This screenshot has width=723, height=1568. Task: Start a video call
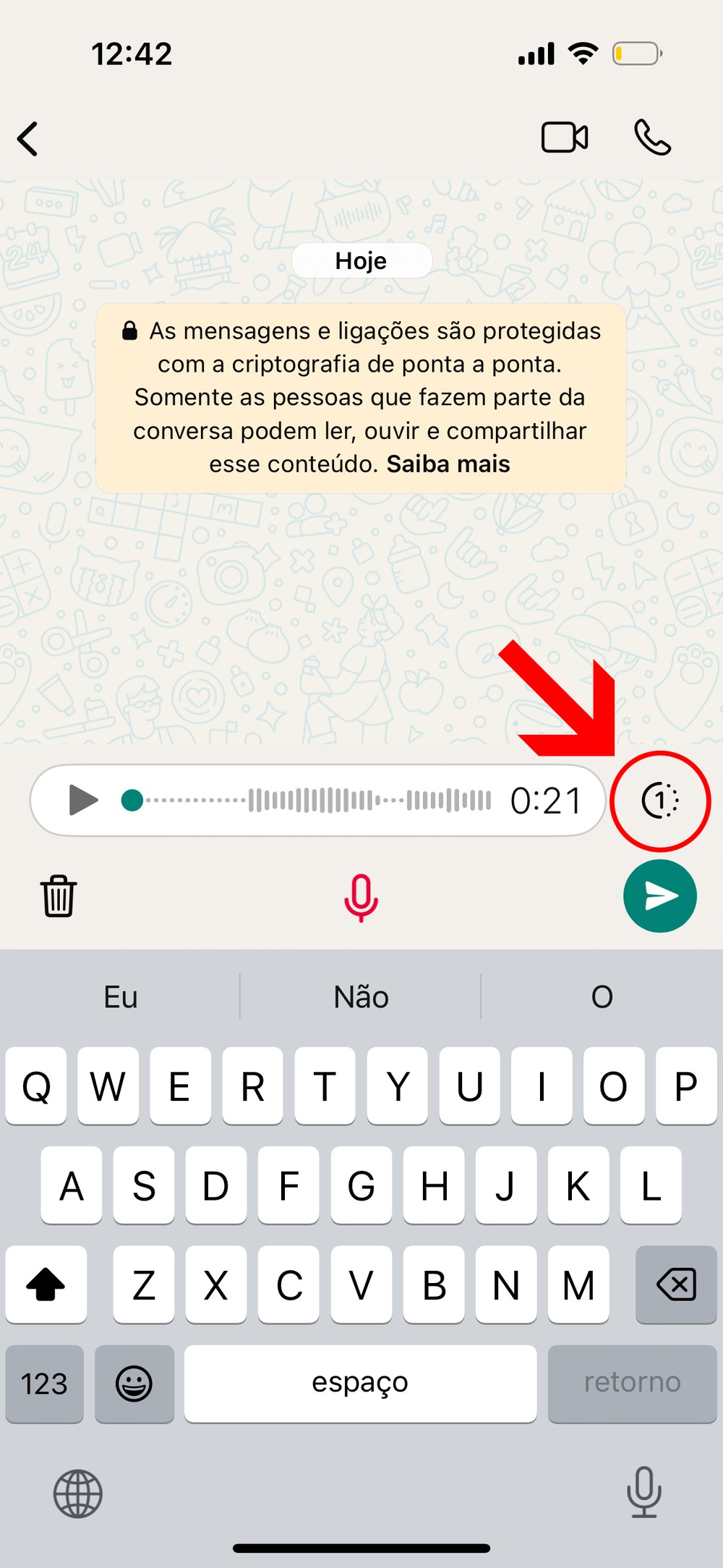(x=565, y=137)
